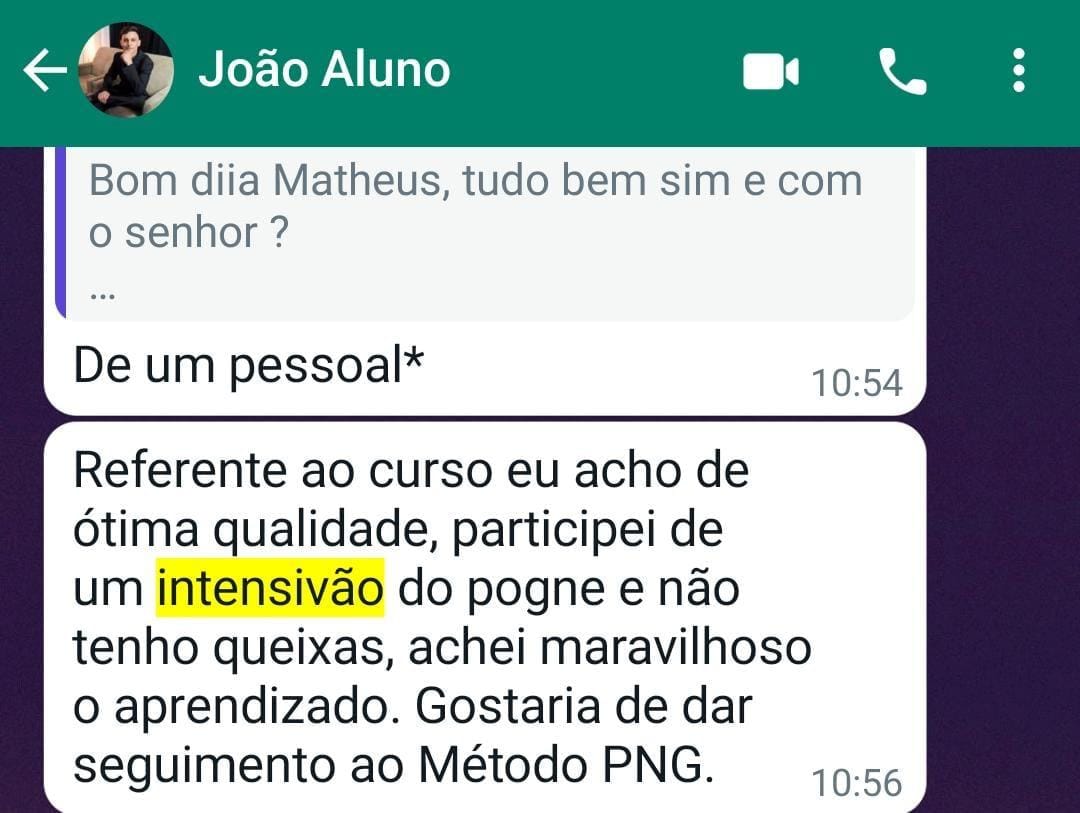Image resolution: width=1080 pixels, height=813 pixels.
Task: Start a video call with João Aluno
Action: 771,71
